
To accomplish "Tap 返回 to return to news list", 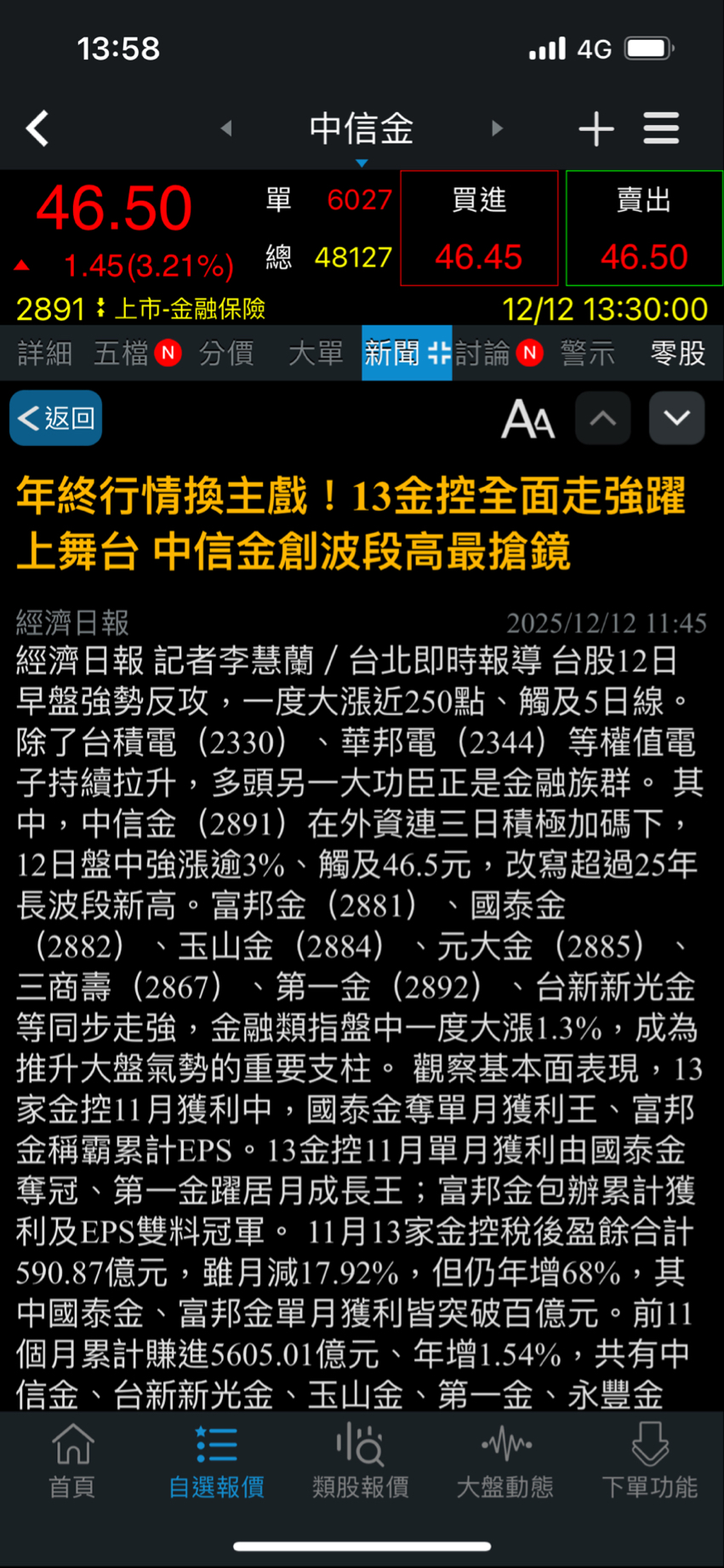I will pos(56,418).
